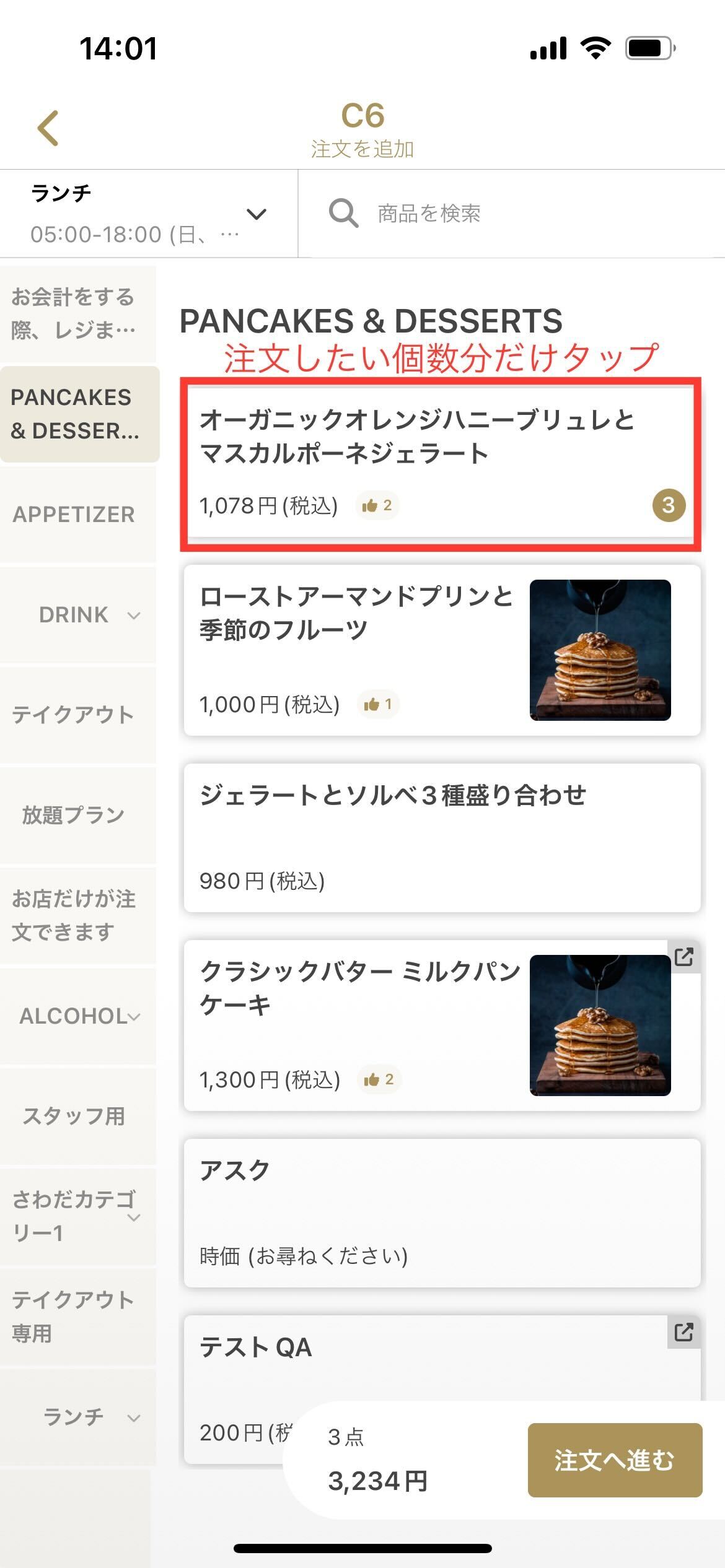The height and width of the screenshot is (1568, 725).
Task: Go back with the arrow icon
Action: [48, 128]
